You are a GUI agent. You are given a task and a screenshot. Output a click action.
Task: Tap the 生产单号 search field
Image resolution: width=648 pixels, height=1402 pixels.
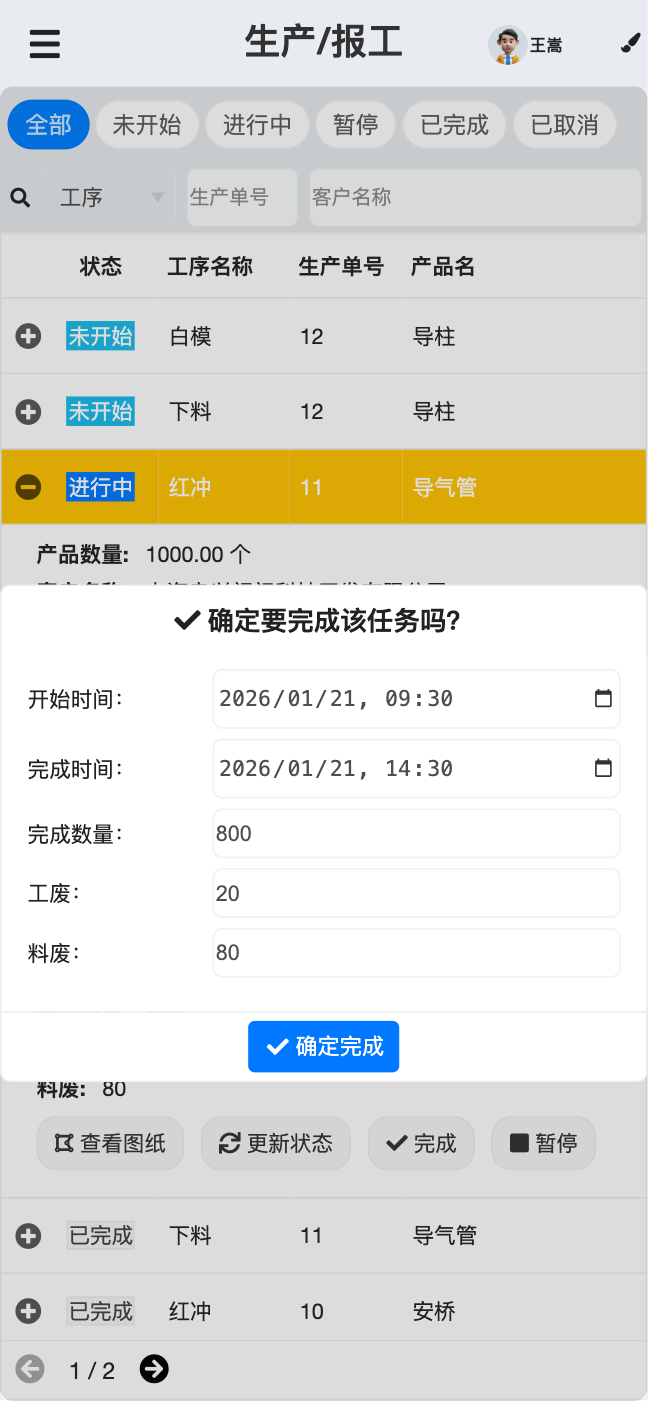click(242, 198)
